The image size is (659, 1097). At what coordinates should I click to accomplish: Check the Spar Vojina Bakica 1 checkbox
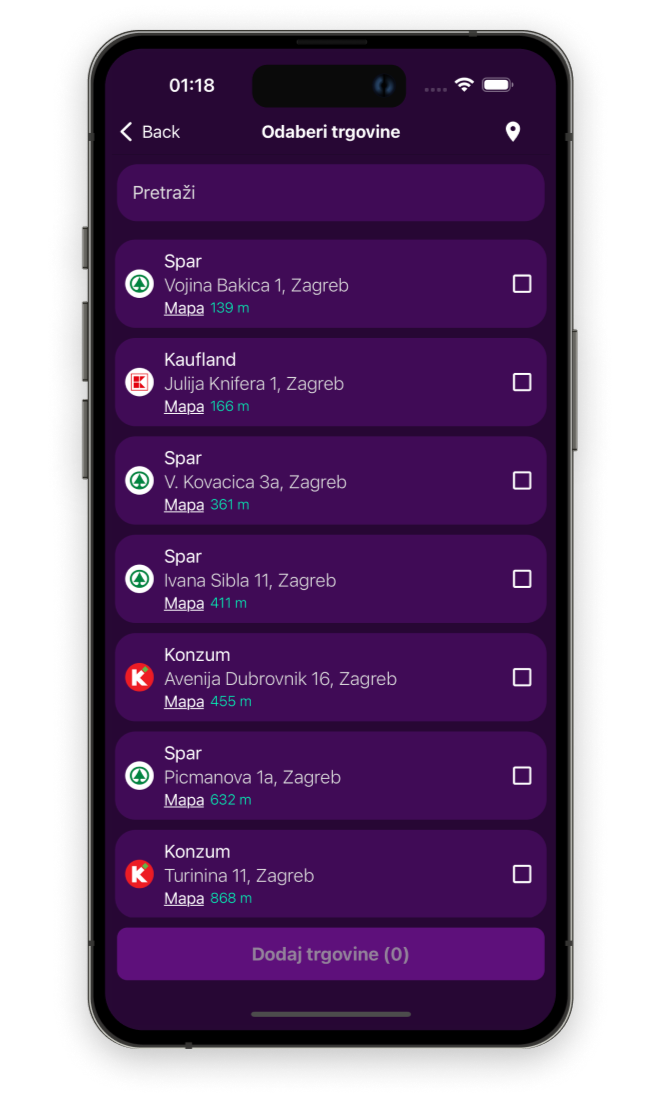tap(522, 284)
